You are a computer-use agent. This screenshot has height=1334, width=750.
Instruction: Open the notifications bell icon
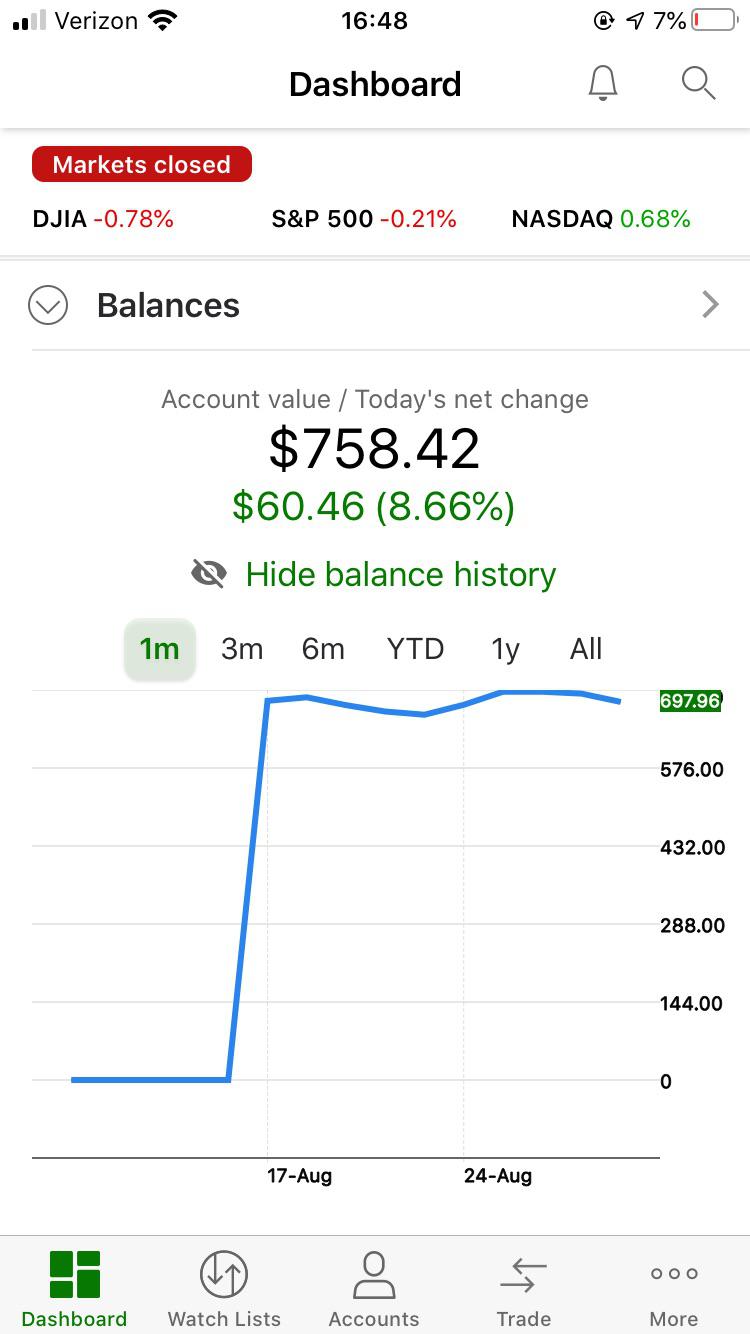click(x=602, y=84)
